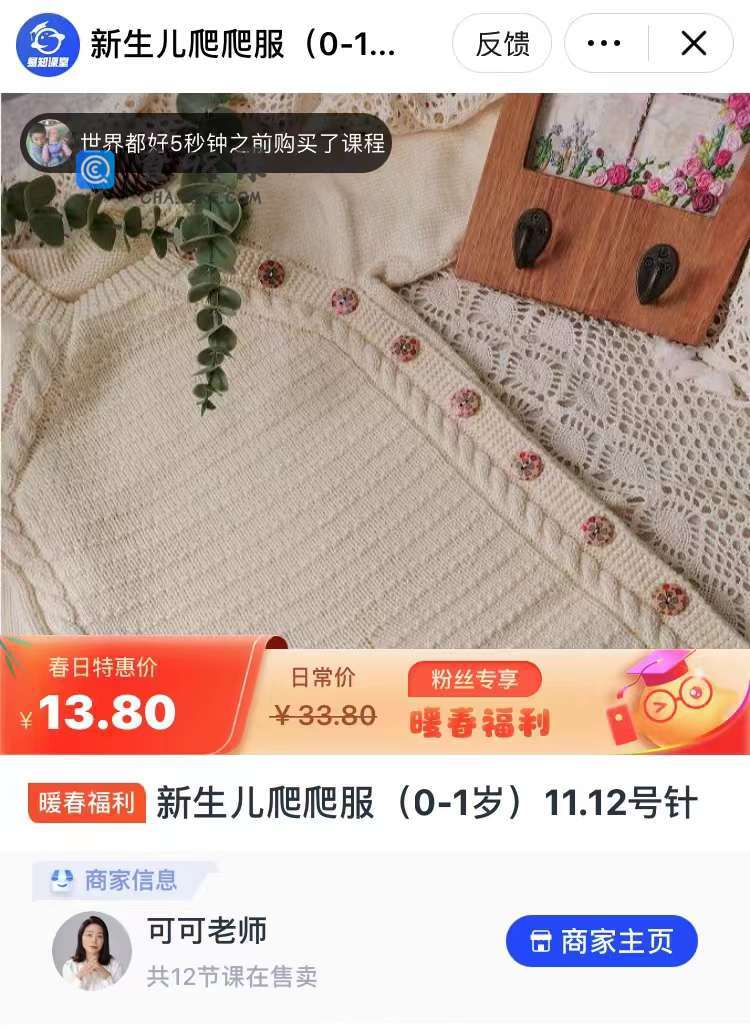View 可可老师 merchant profile
The height and width of the screenshot is (1027, 750).
pos(207,932)
